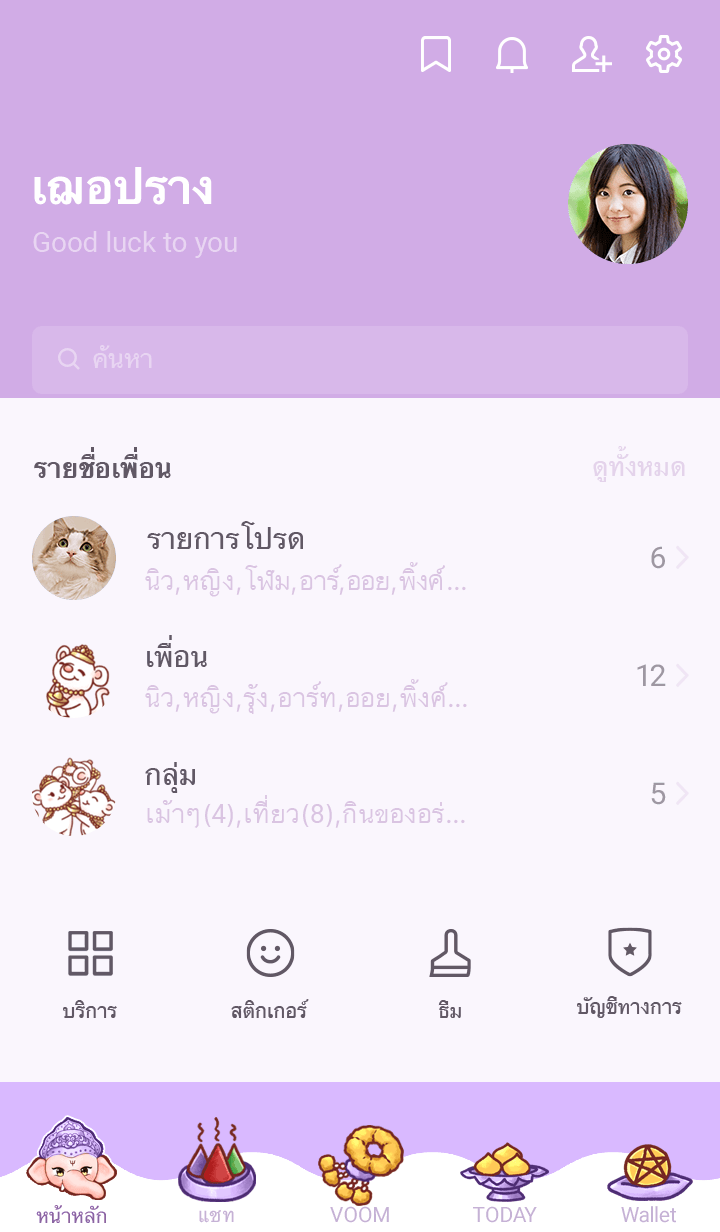Screen dimensions: 720x1232
Task: Open the กลุ่ม groups list
Action: coord(360,795)
